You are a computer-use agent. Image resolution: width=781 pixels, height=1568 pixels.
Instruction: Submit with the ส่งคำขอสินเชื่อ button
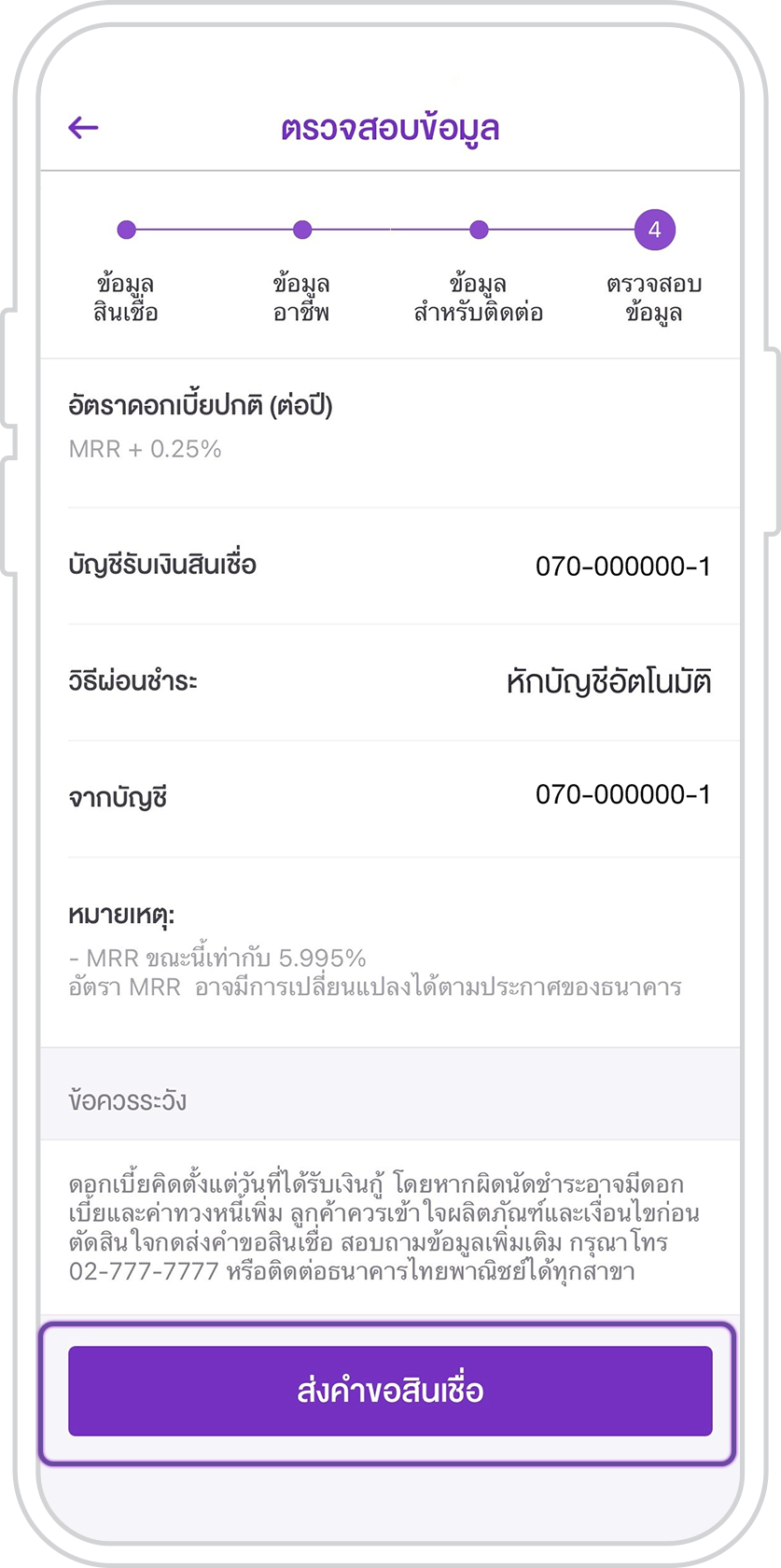pyautogui.click(x=390, y=1391)
